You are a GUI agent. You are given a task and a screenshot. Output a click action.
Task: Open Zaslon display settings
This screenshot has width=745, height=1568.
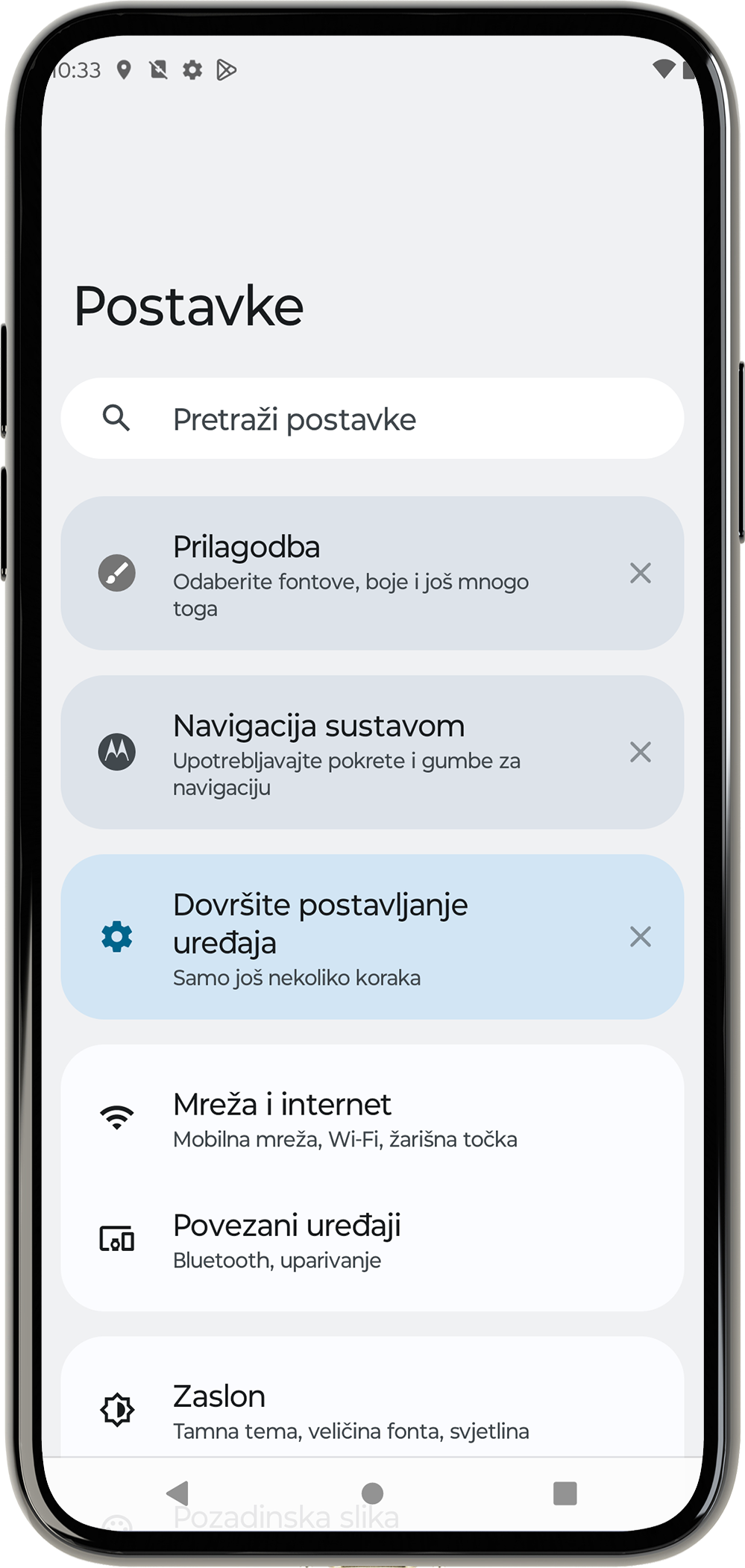371,1411
